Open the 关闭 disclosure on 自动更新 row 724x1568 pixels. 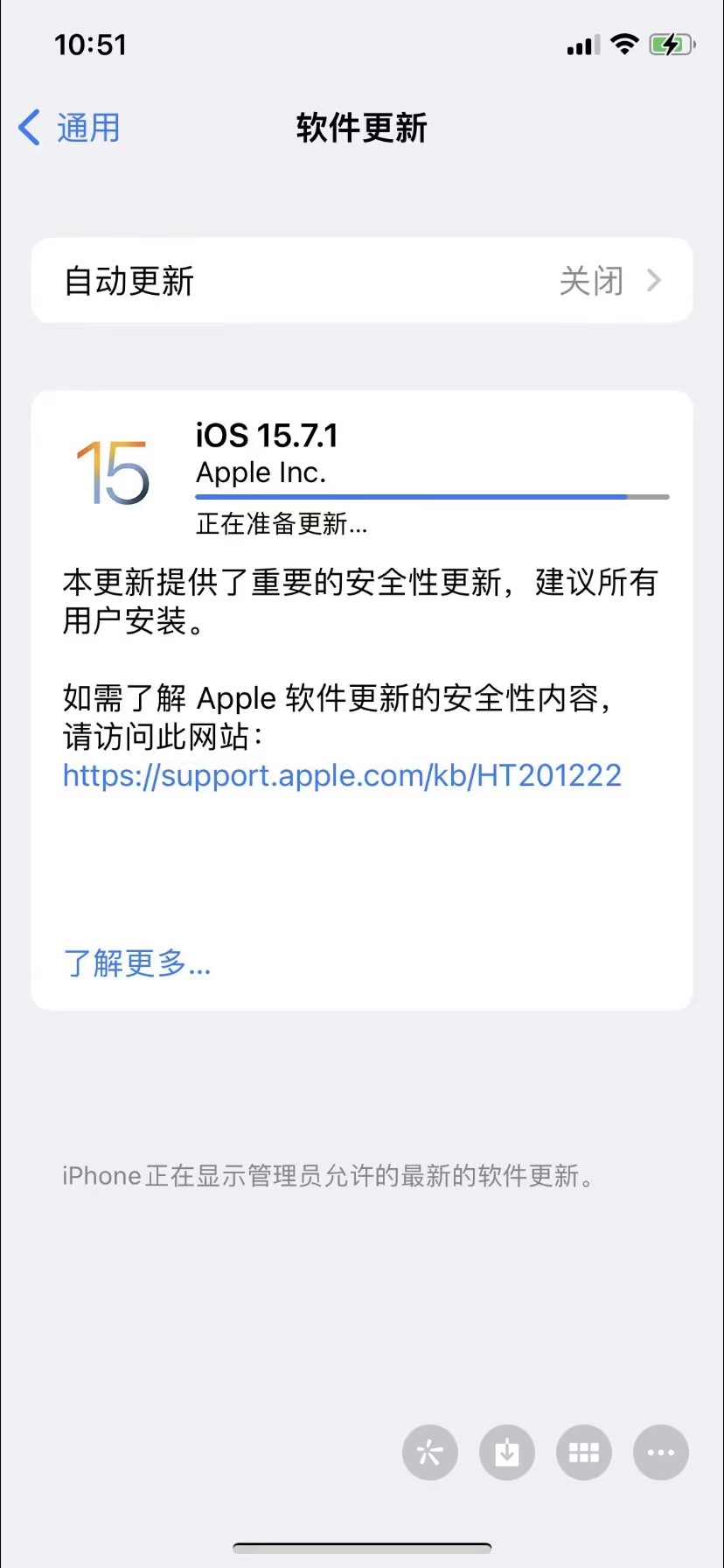pos(592,281)
